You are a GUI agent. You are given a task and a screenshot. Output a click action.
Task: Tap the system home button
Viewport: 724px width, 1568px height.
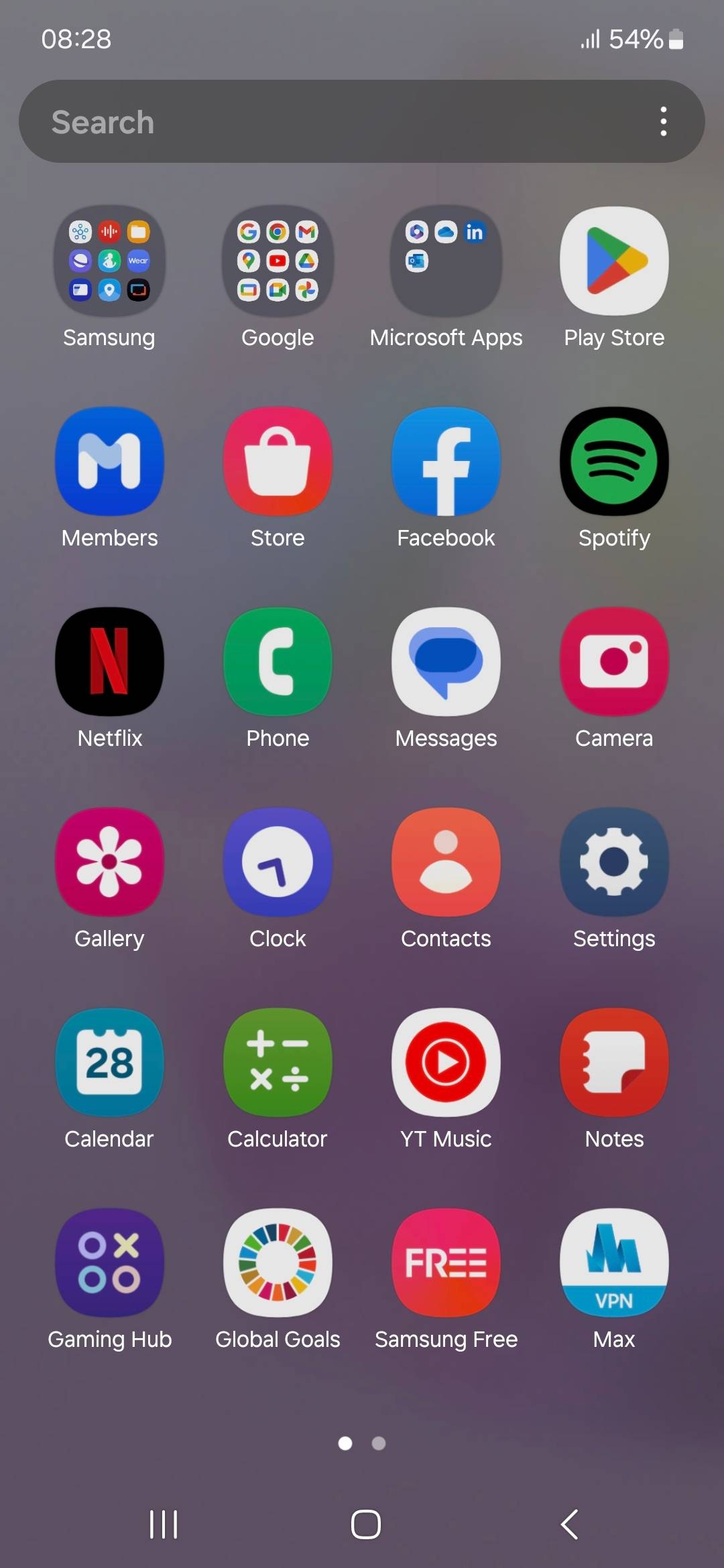tap(365, 1524)
